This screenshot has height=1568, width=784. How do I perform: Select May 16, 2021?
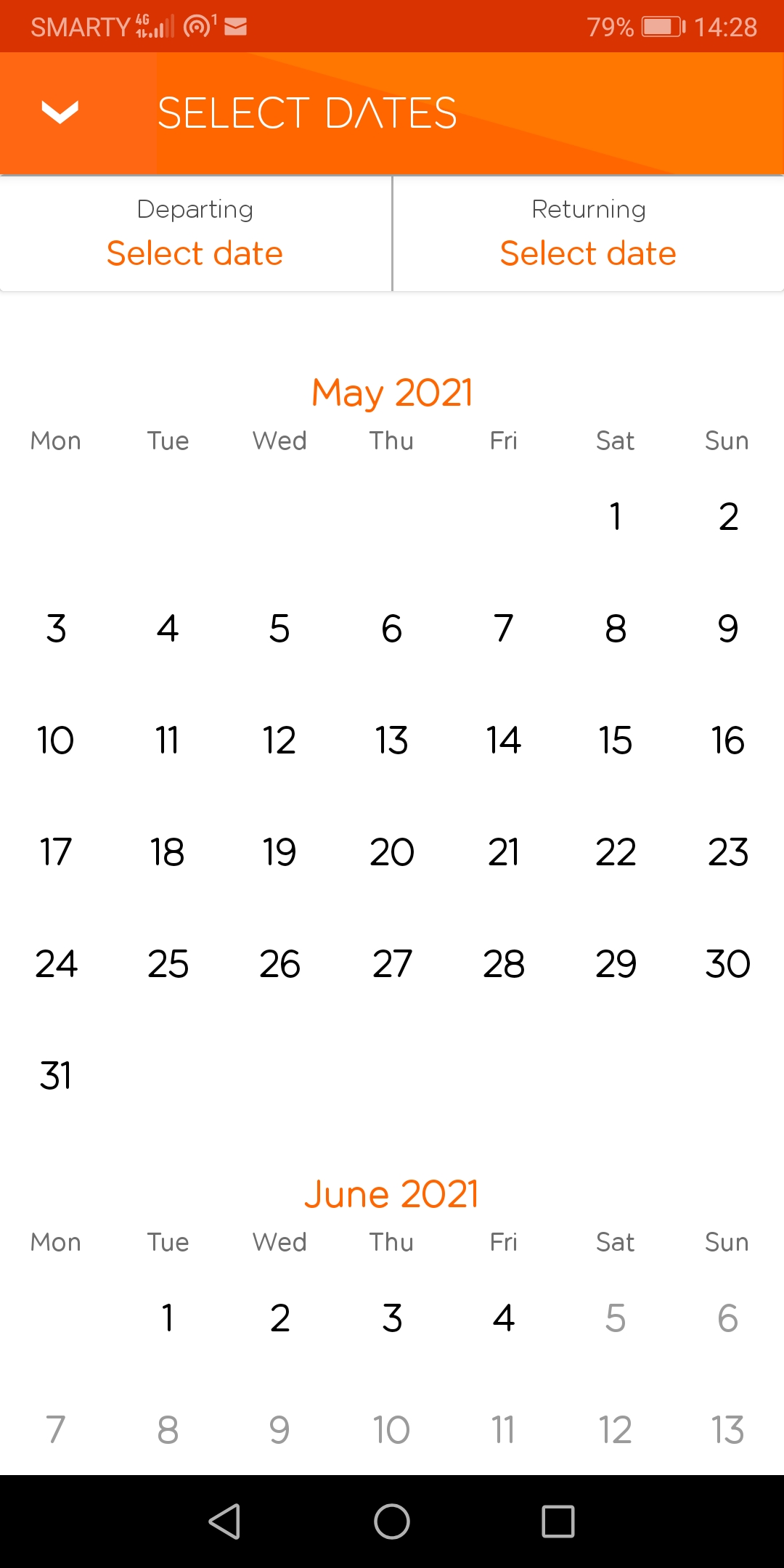tap(727, 740)
